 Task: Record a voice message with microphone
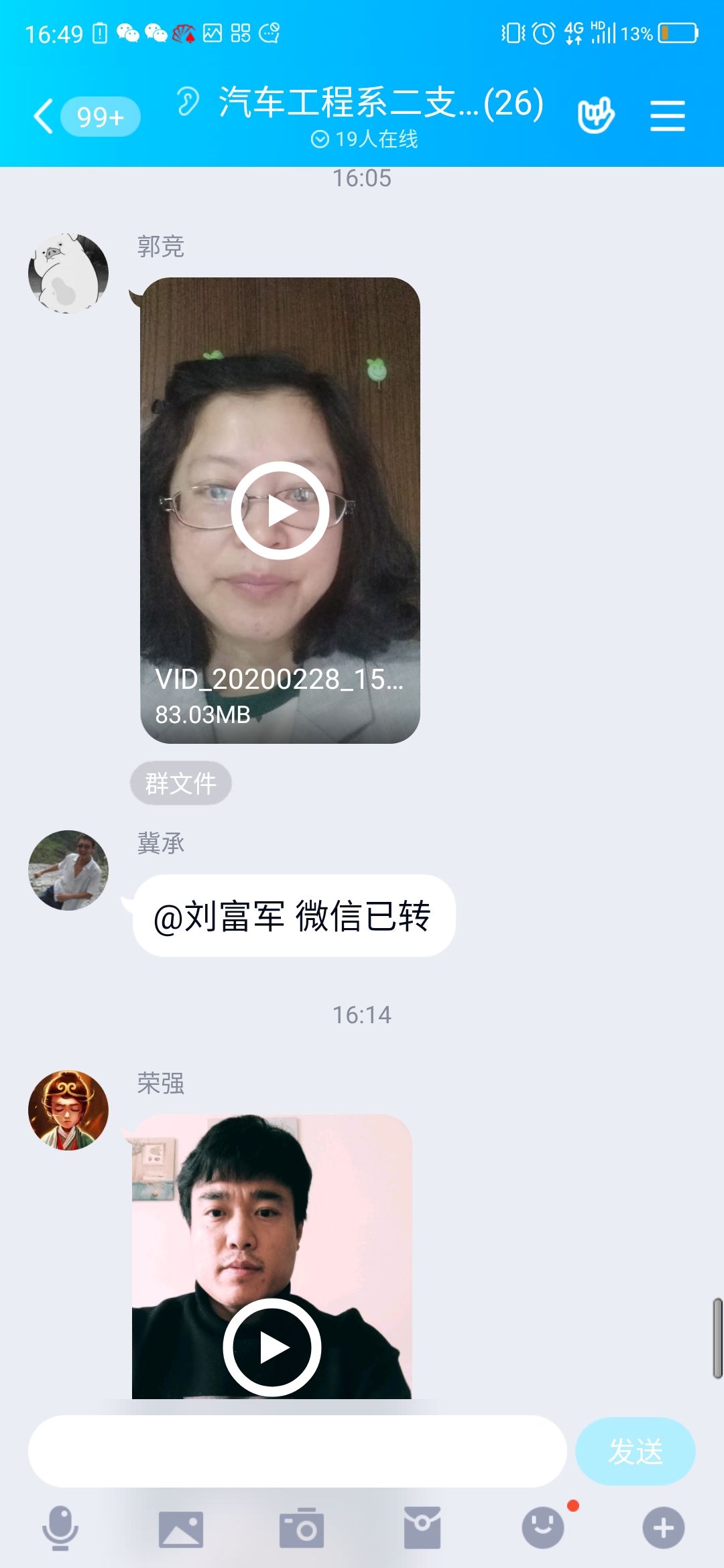60,1528
